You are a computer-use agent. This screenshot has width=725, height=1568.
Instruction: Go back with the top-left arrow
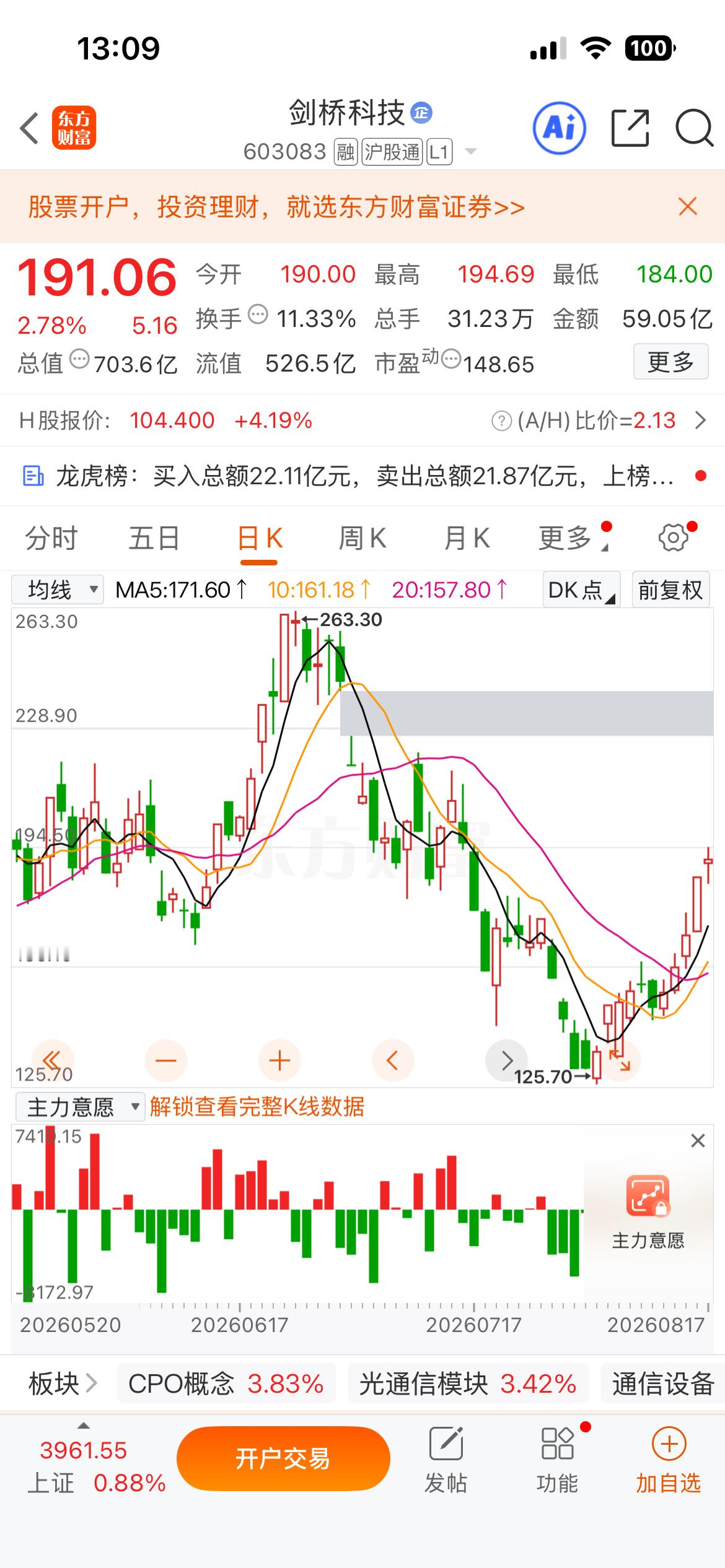click(x=29, y=129)
